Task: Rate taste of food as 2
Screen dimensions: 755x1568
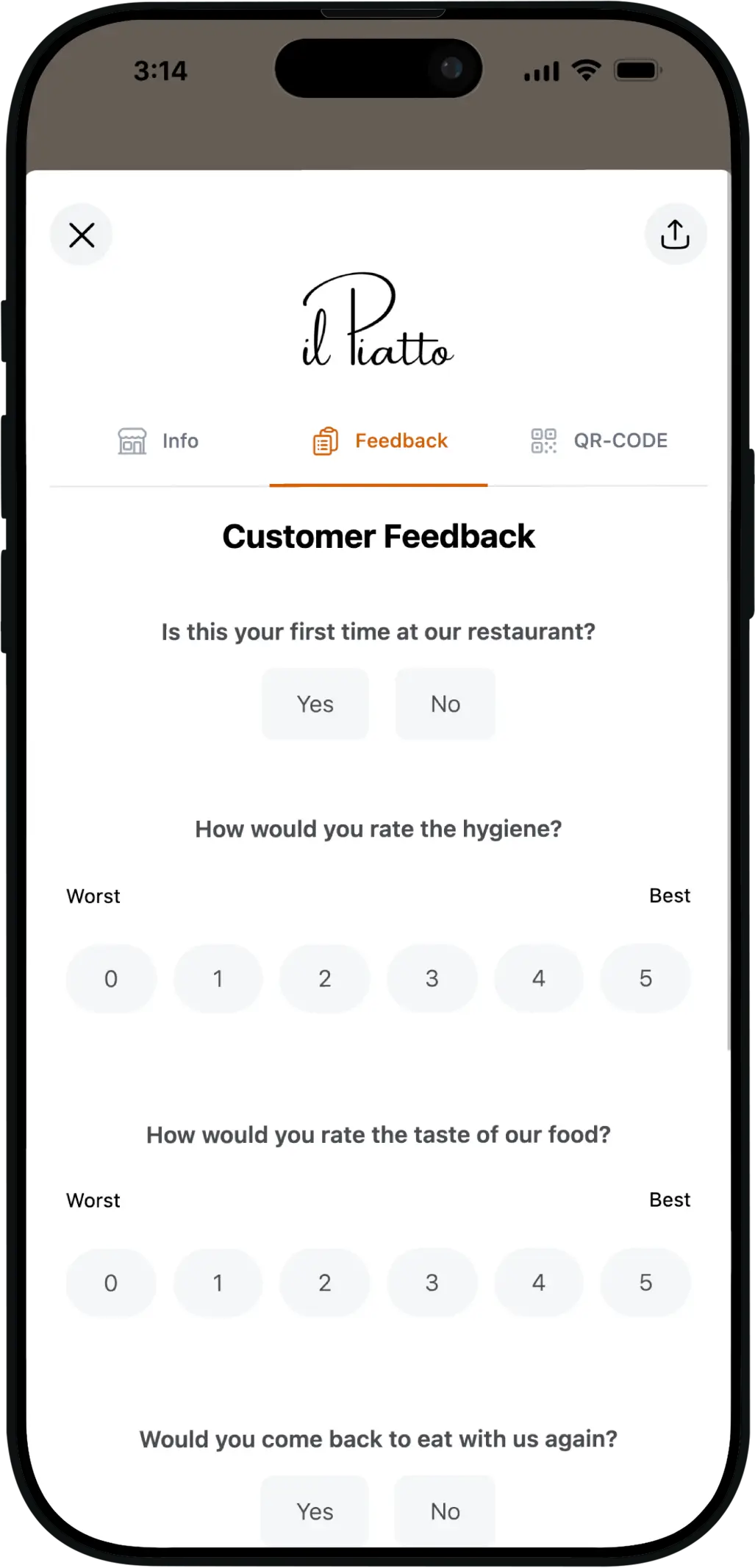Action: click(325, 1283)
